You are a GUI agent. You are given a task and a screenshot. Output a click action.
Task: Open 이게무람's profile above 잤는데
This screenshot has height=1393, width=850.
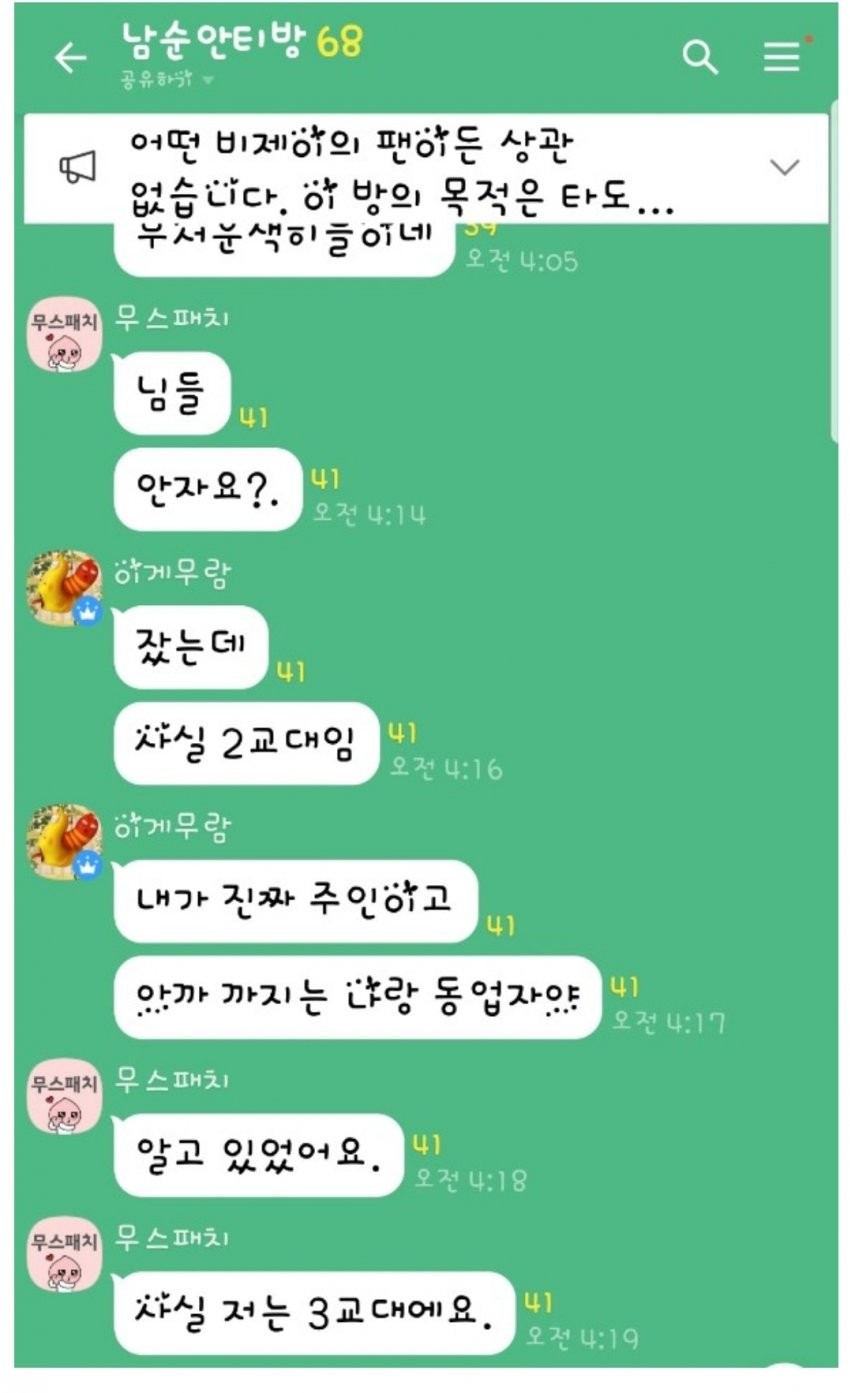[x=63, y=587]
